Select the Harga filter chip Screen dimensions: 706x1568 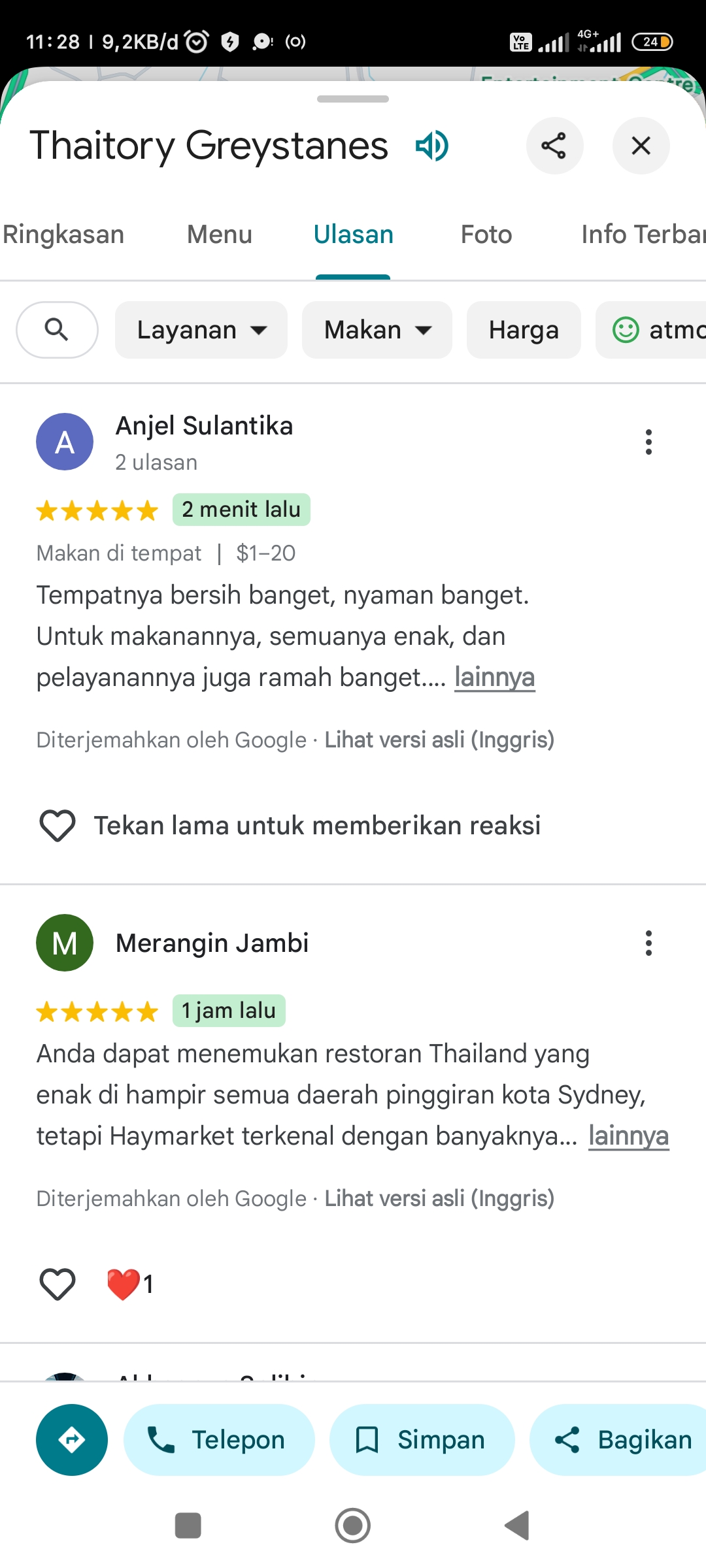pyautogui.click(x=524, y=330)
